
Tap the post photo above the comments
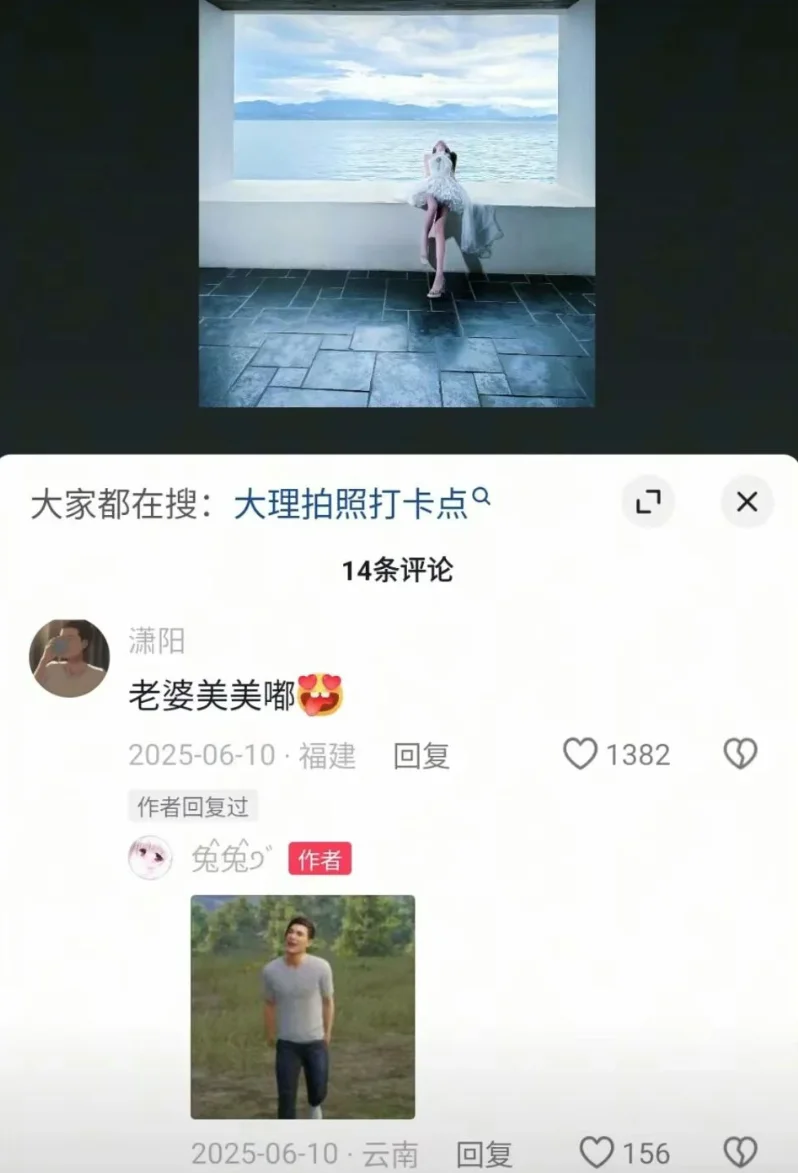[396, 203]
